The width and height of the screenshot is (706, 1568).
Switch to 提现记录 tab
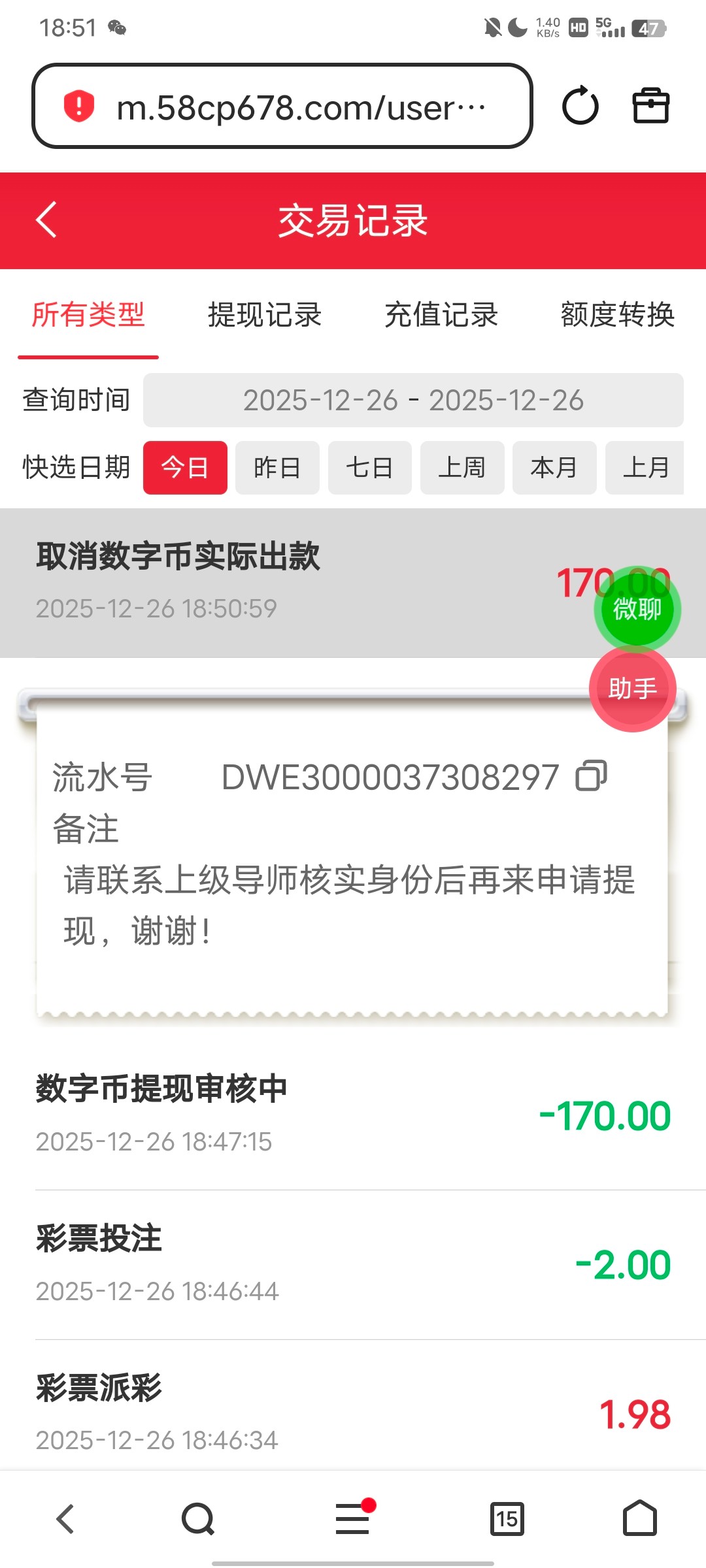click(265, 315)
